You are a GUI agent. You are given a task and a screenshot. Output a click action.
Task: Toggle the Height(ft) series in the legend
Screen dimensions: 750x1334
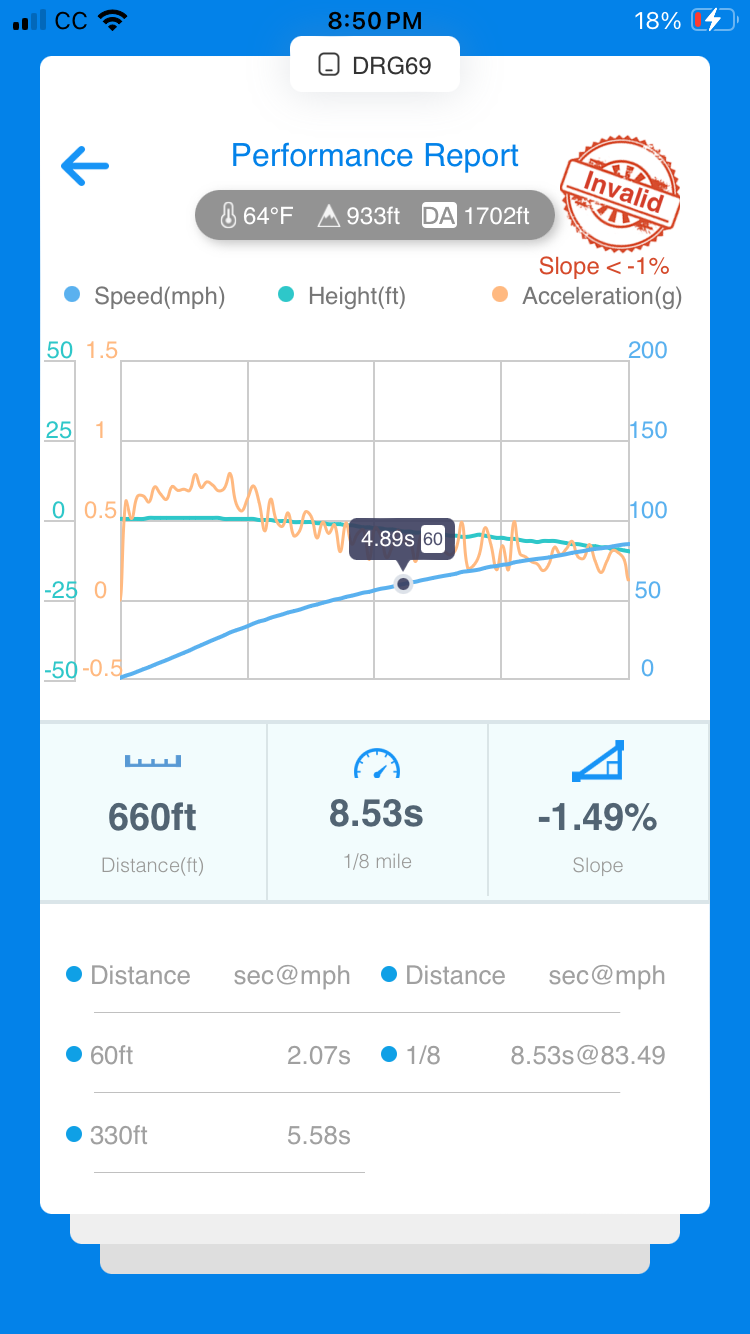click(x=342, y=296)
